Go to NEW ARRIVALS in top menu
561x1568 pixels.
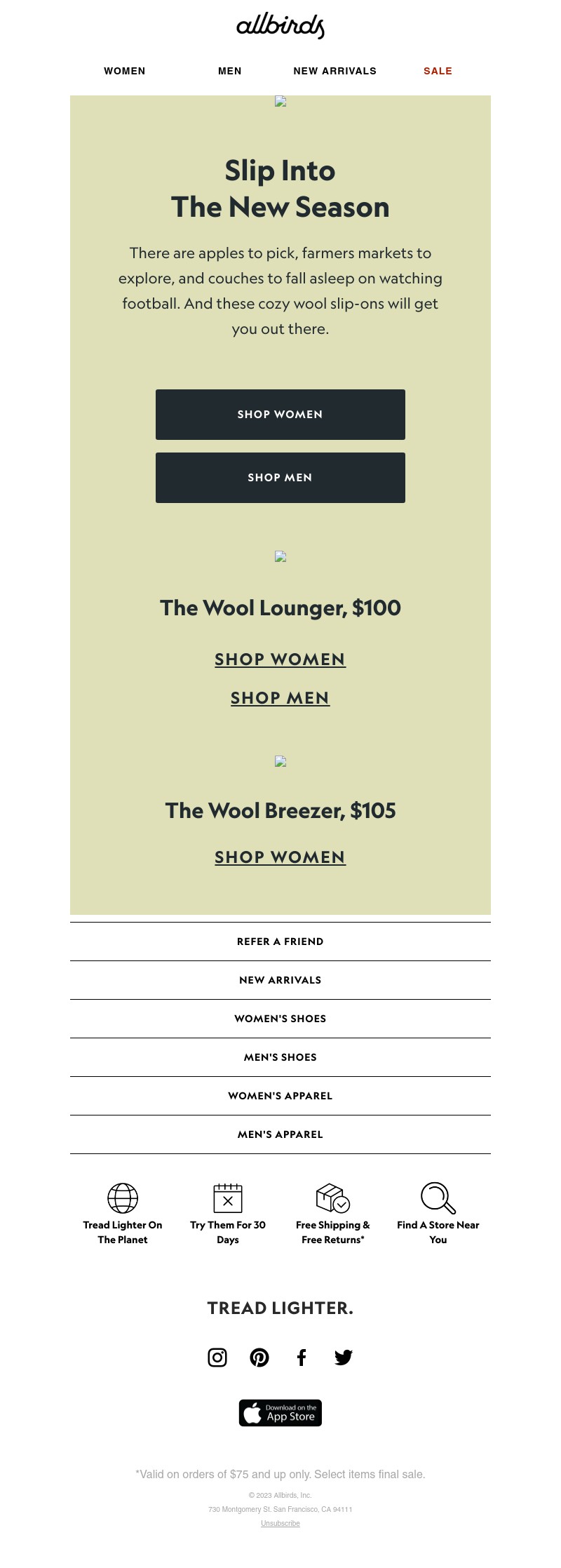pos(334,71)
